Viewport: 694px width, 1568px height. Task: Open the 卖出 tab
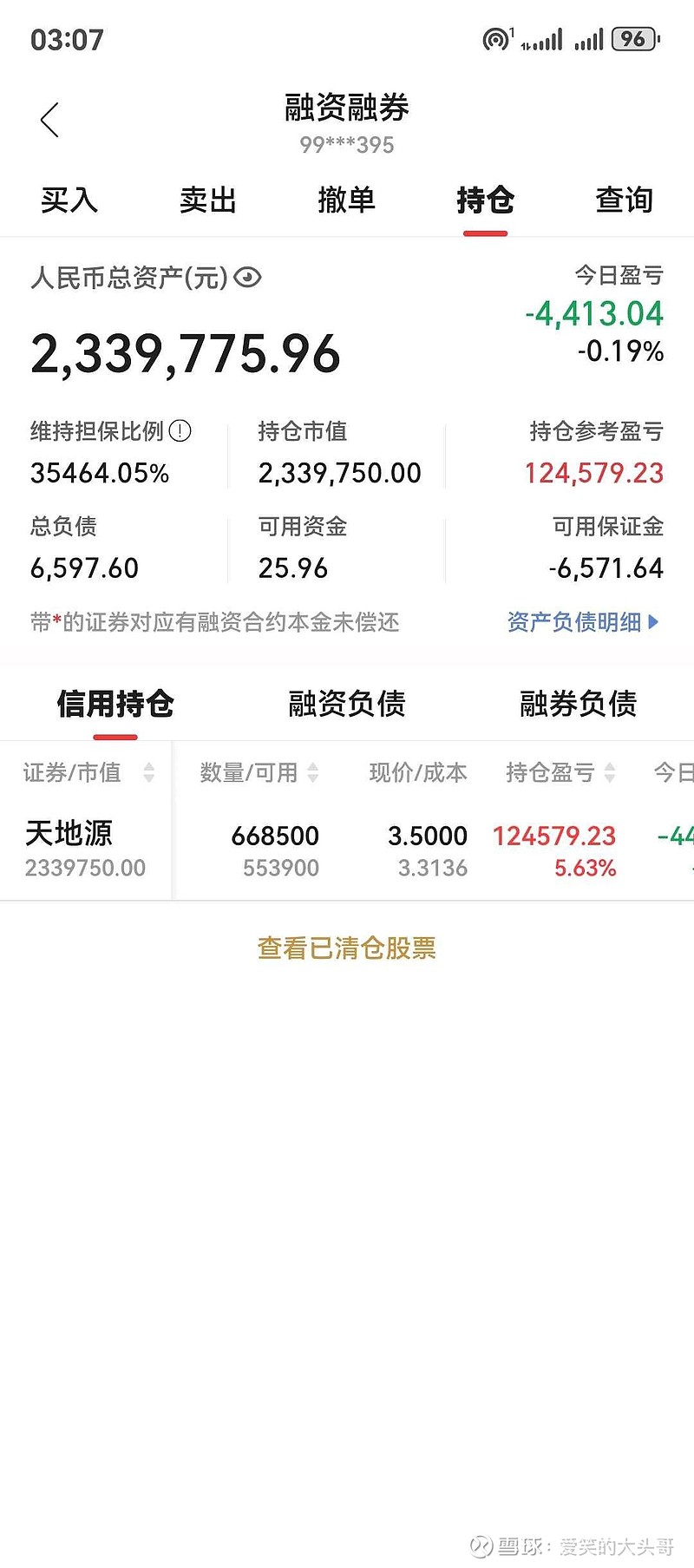(x=207, y=200)
